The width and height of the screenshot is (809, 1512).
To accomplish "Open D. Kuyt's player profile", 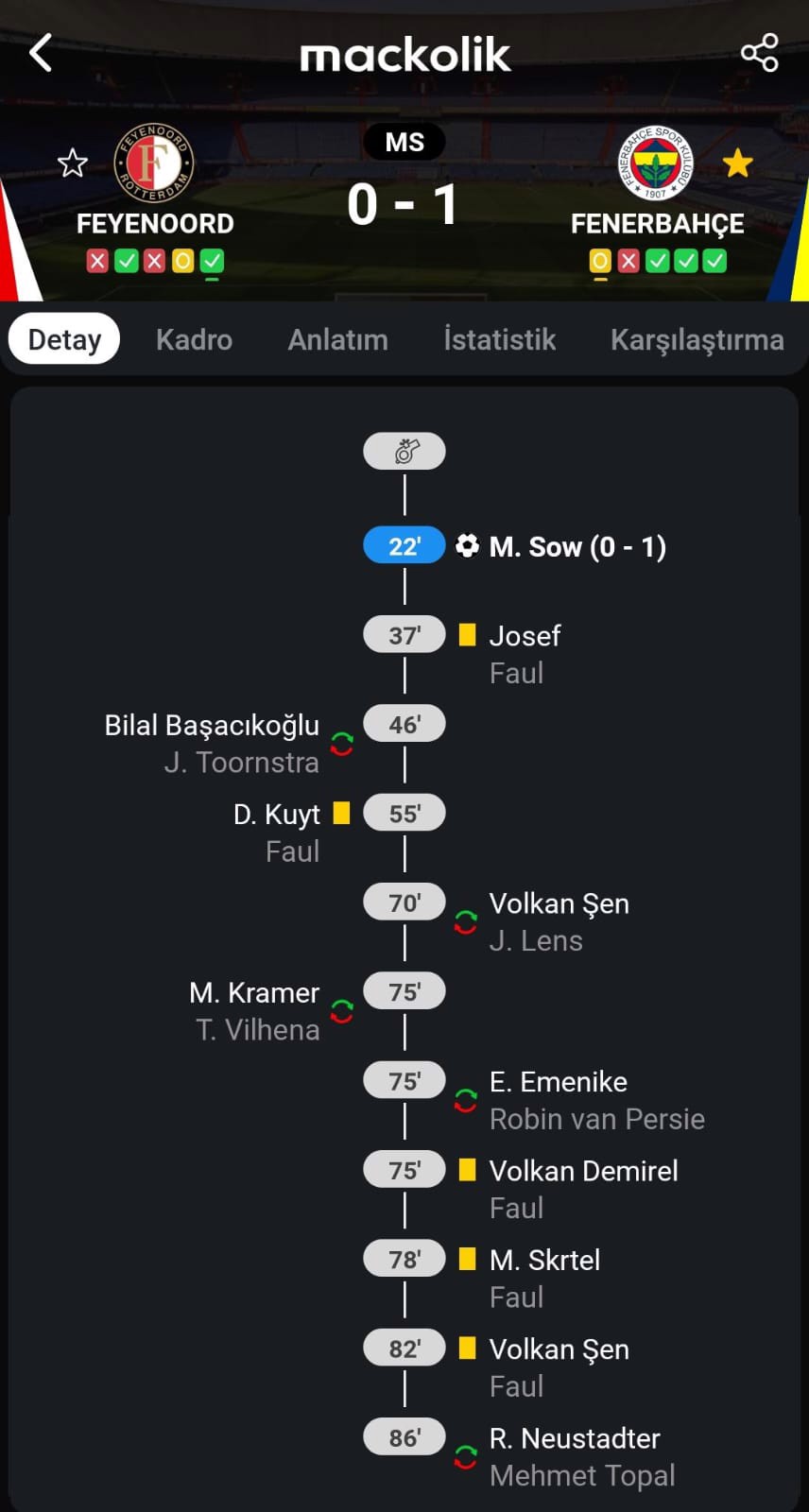I will (x=277, y=814).
